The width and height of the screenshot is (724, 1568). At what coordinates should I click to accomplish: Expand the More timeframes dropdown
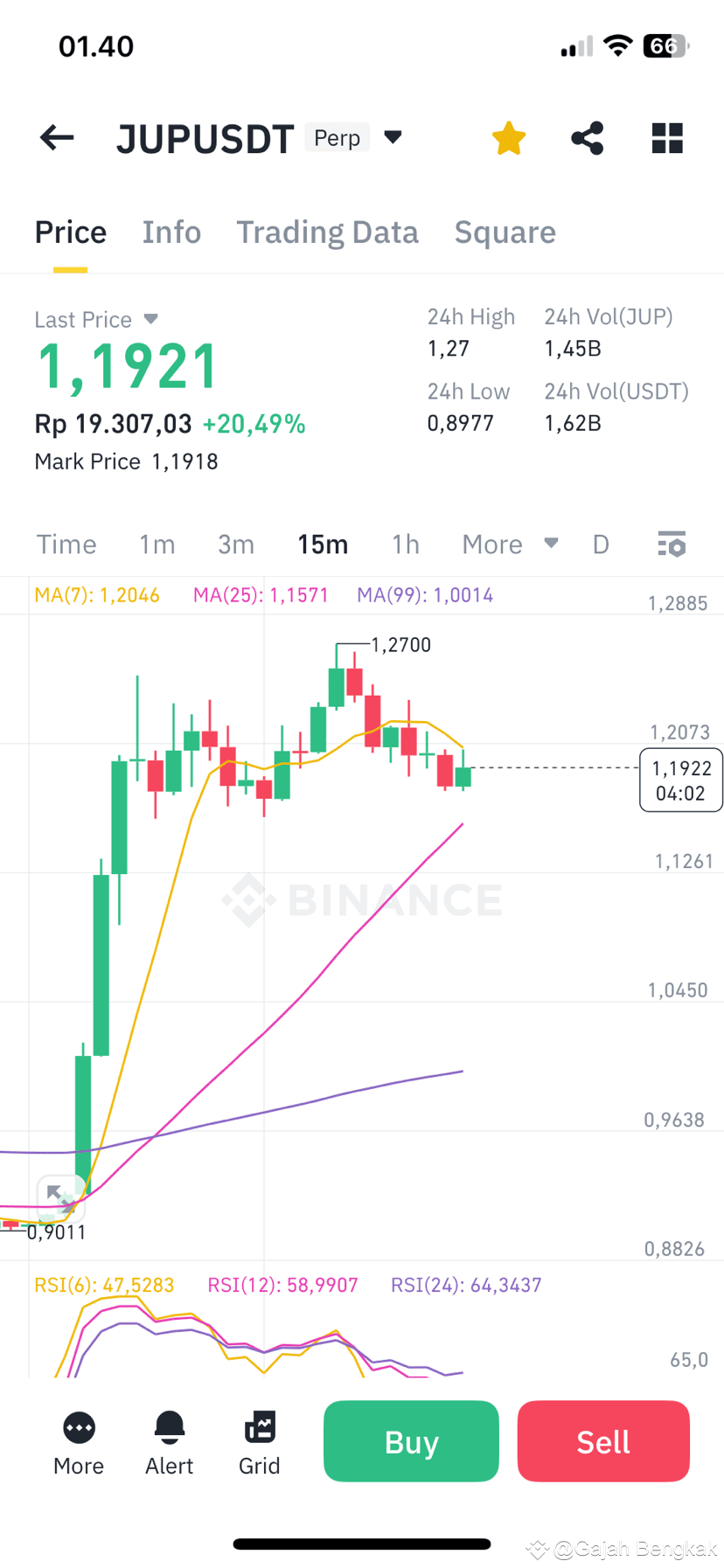[510, 544]
